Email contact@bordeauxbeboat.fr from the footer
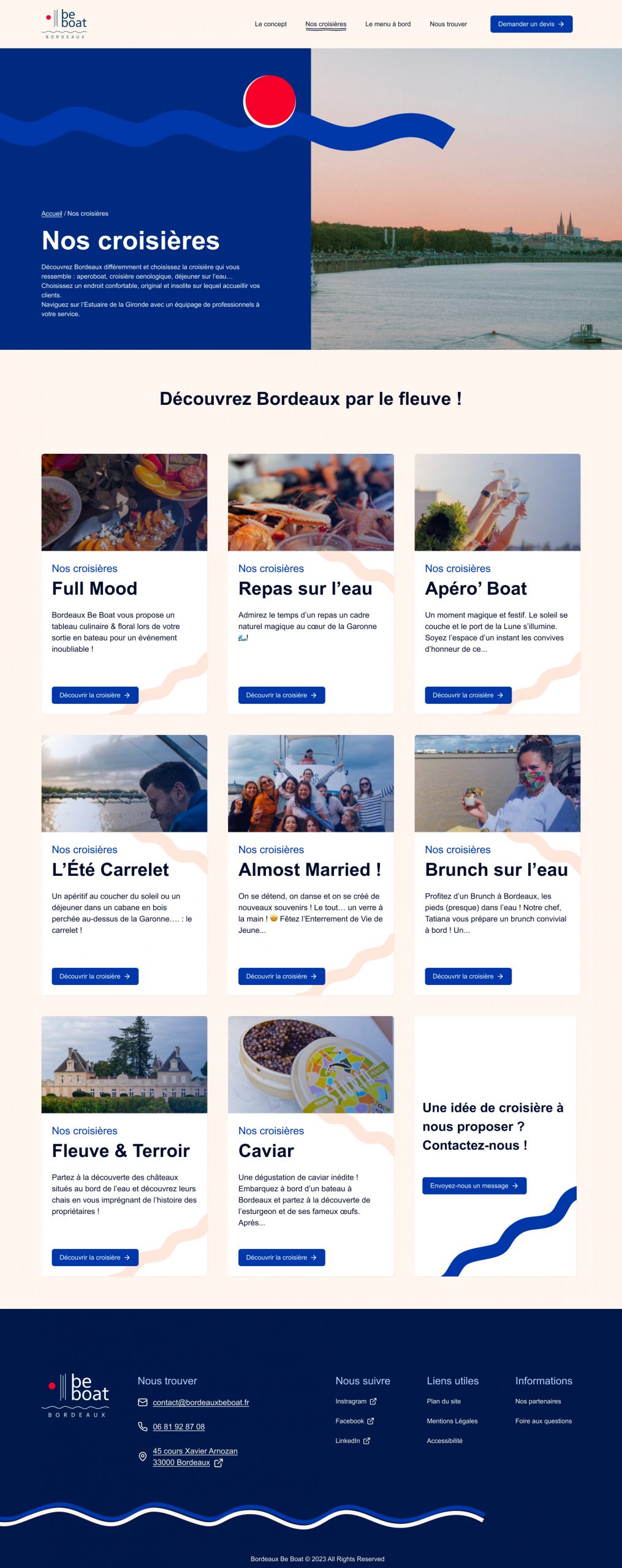622x1568 pixels. (200, 1402)
